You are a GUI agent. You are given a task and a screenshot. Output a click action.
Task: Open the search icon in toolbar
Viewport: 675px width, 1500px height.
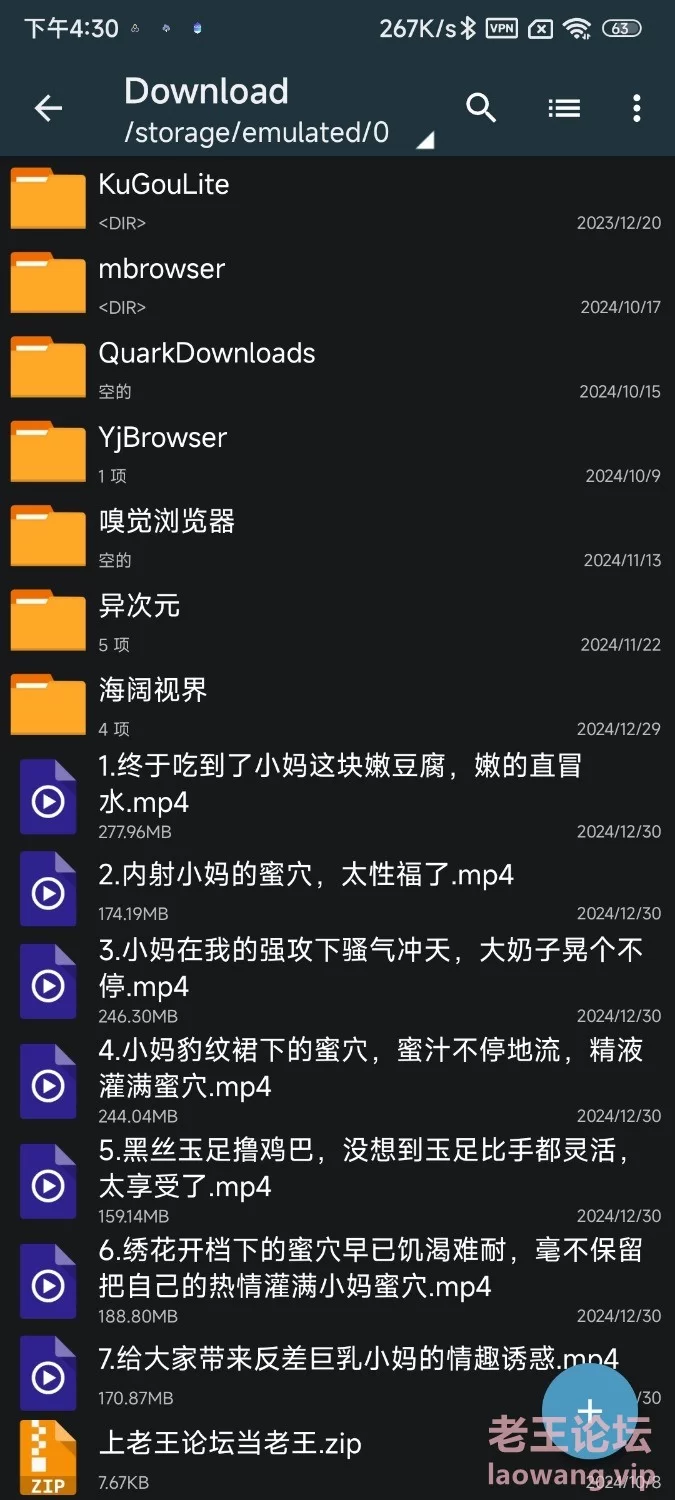[481, 108]
